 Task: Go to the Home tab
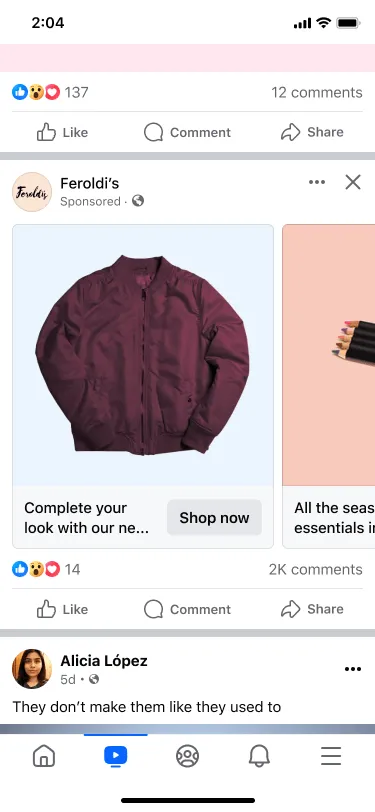coord(44,757)
